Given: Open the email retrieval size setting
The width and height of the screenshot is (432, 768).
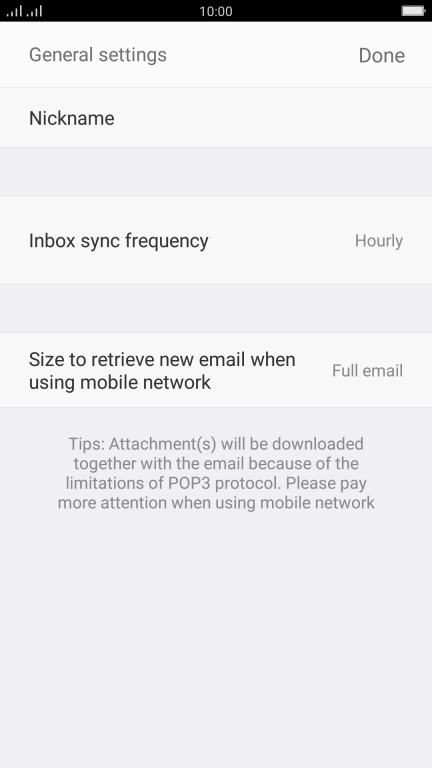Looking at the screenshot, I should [x=216, y=370].
